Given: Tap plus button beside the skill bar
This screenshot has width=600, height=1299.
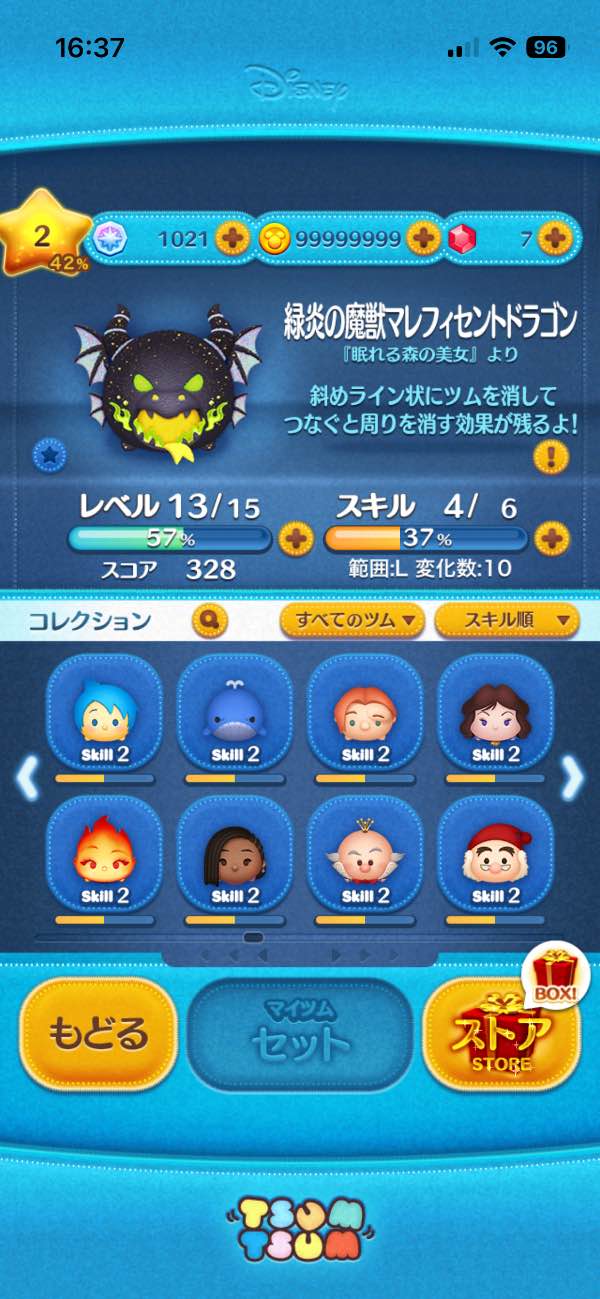Looking at the screenshot, I should [551, 540].
